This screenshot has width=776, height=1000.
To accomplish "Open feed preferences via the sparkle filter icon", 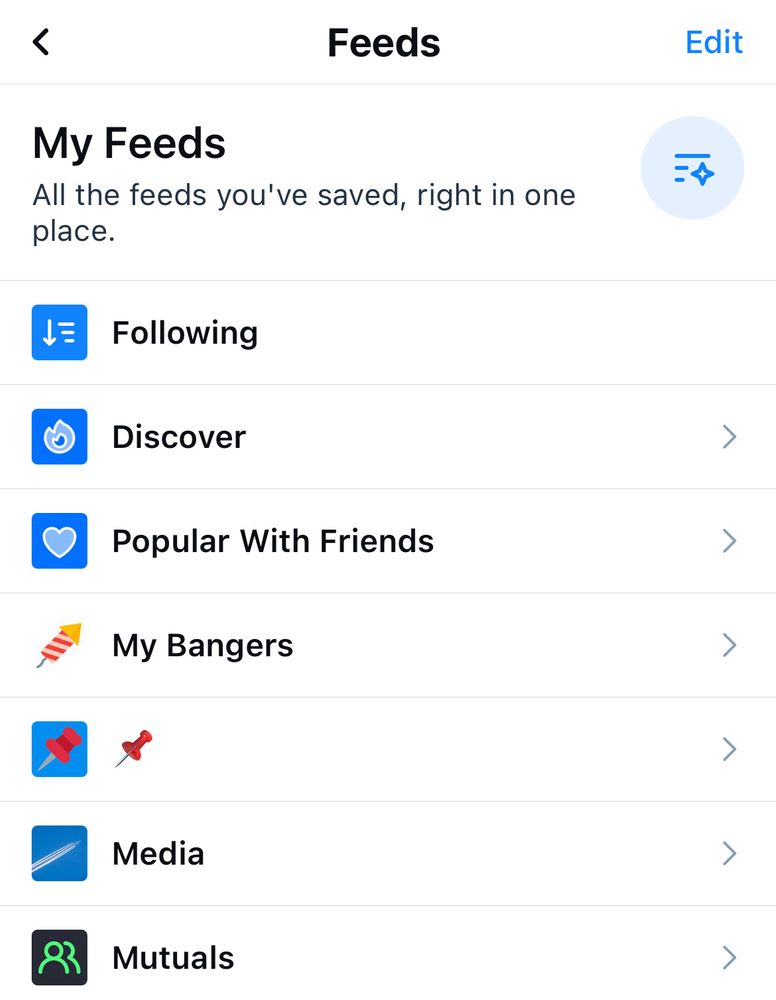I will [692, 168].
